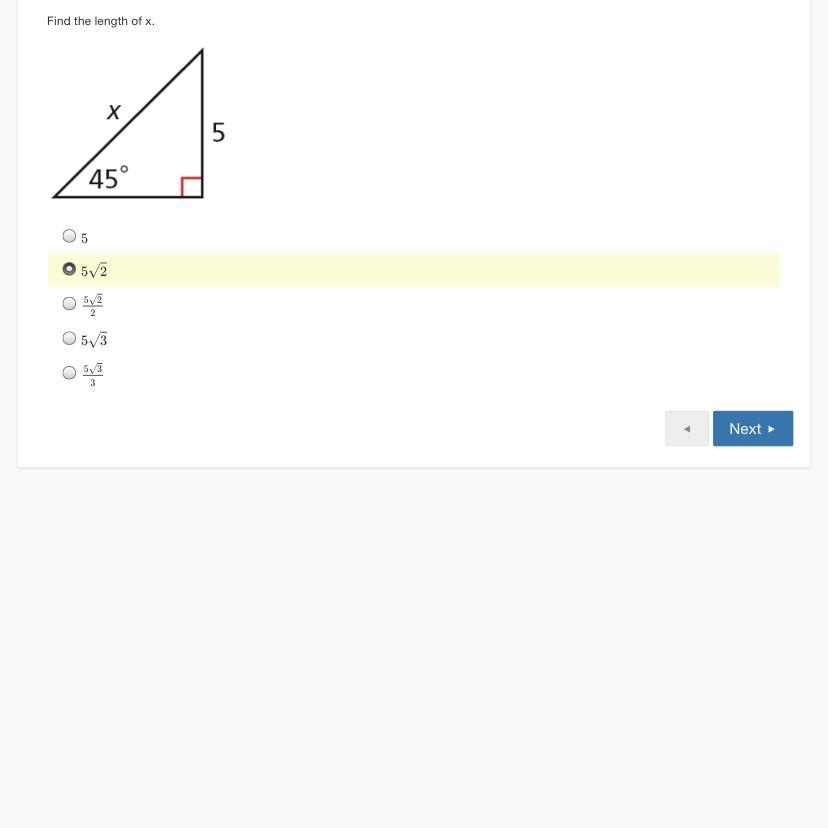This screenshot has width=828, height=828.
Task: Select the answer option 5
Action: (x=69, y=236)
